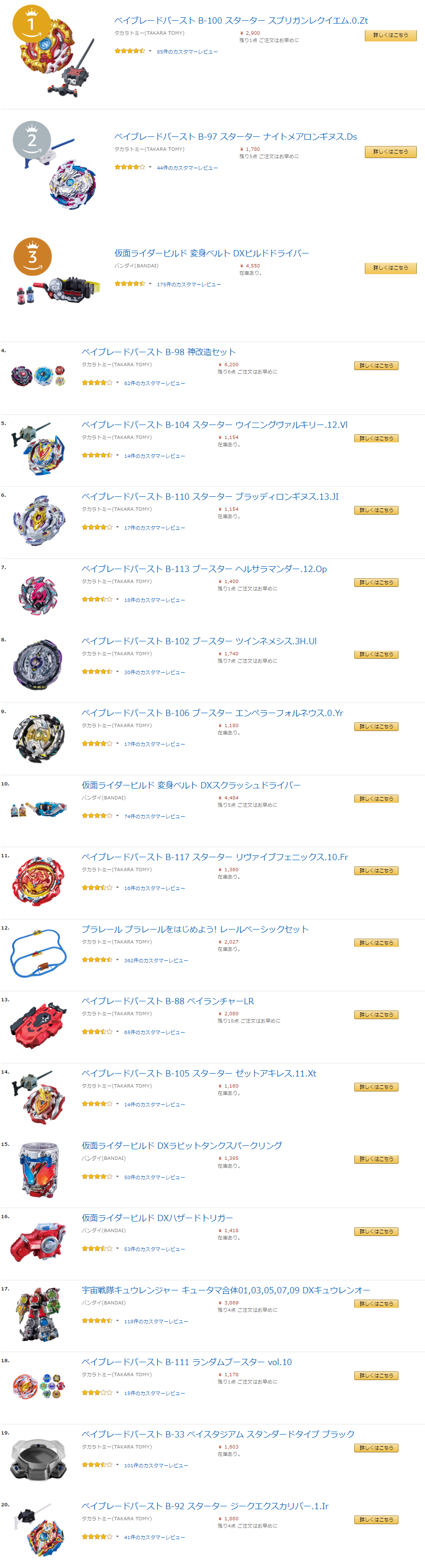Tap 詳しくはこちら for B-104 ウイニングヴァルキリー
The image size is (425, 1568).
pyautogui.click(x=376, y=439)
